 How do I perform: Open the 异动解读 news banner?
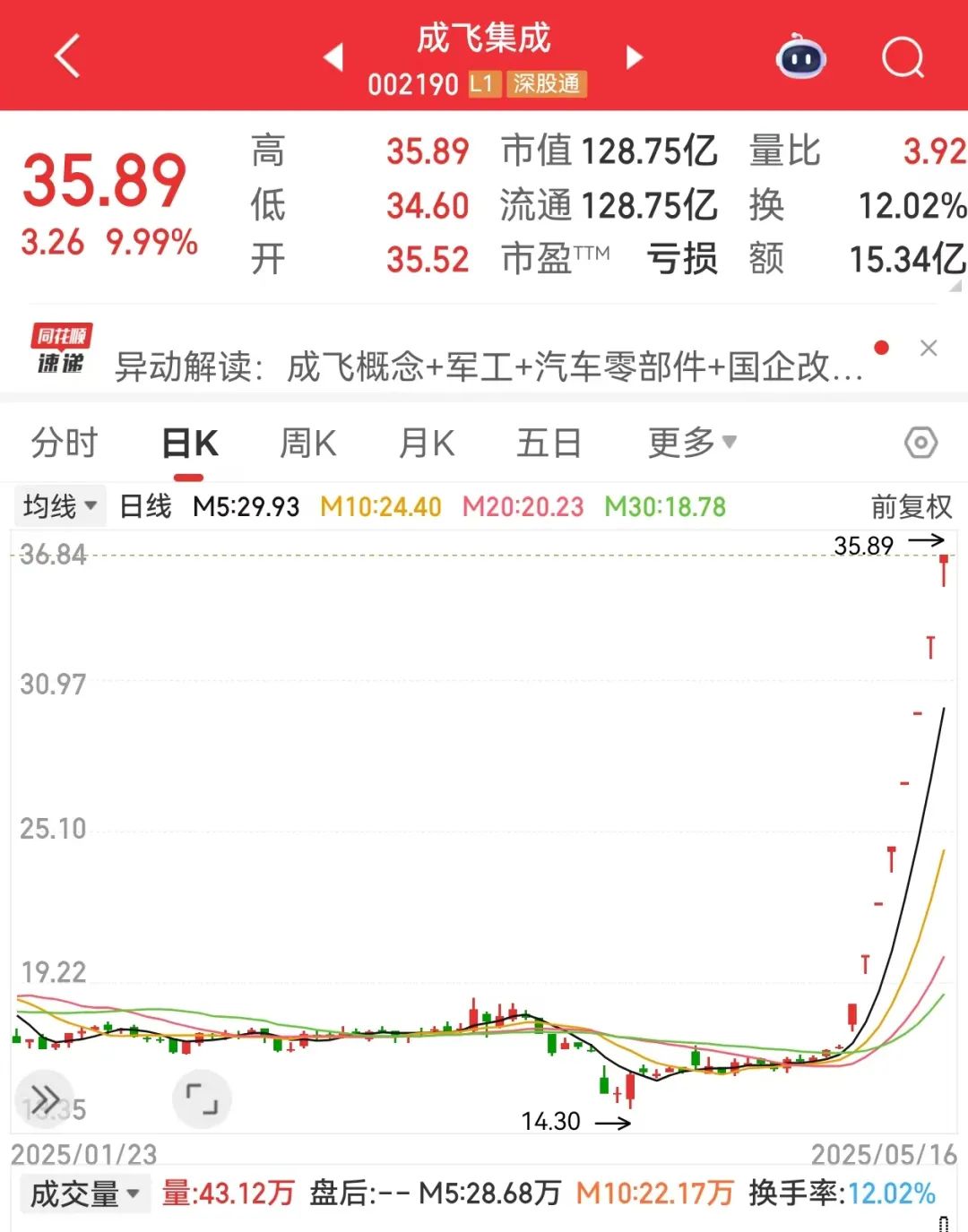(488, 366)
